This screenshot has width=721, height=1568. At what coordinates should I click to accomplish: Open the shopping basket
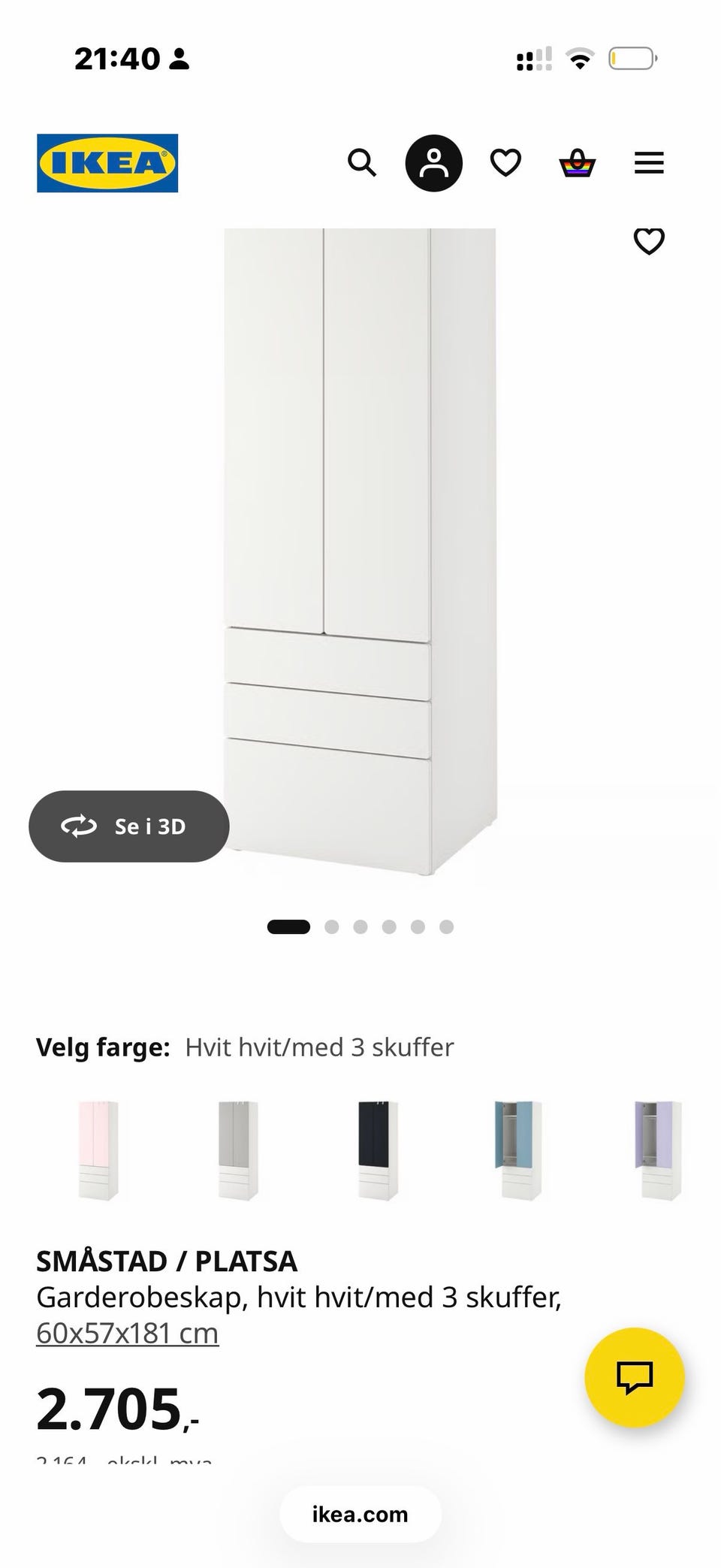578,163
